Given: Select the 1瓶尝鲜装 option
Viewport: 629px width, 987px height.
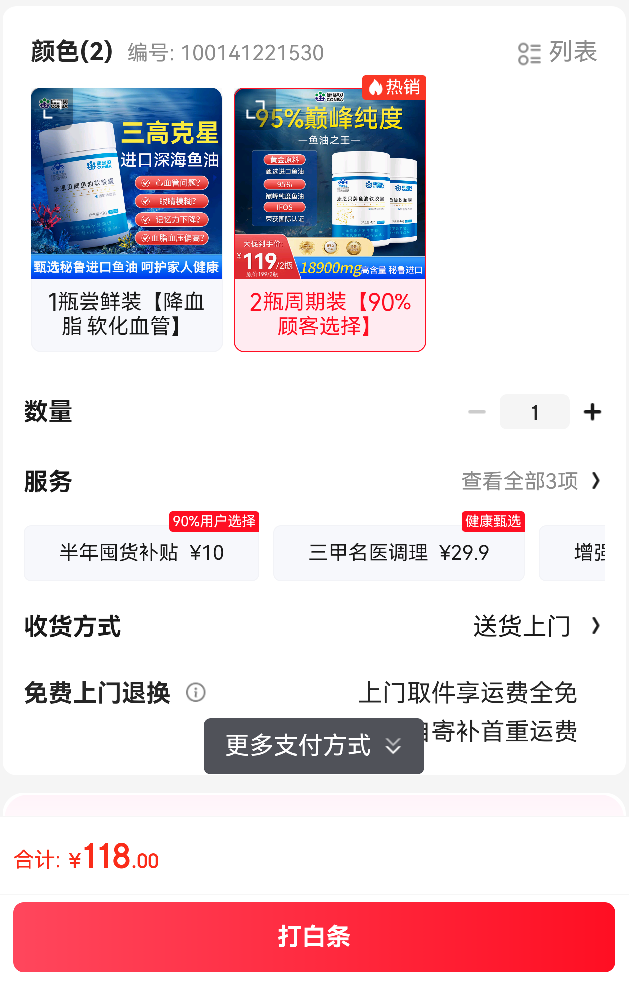Looking at the screenshot, I should pyautogui.click(x=126, y=219).
